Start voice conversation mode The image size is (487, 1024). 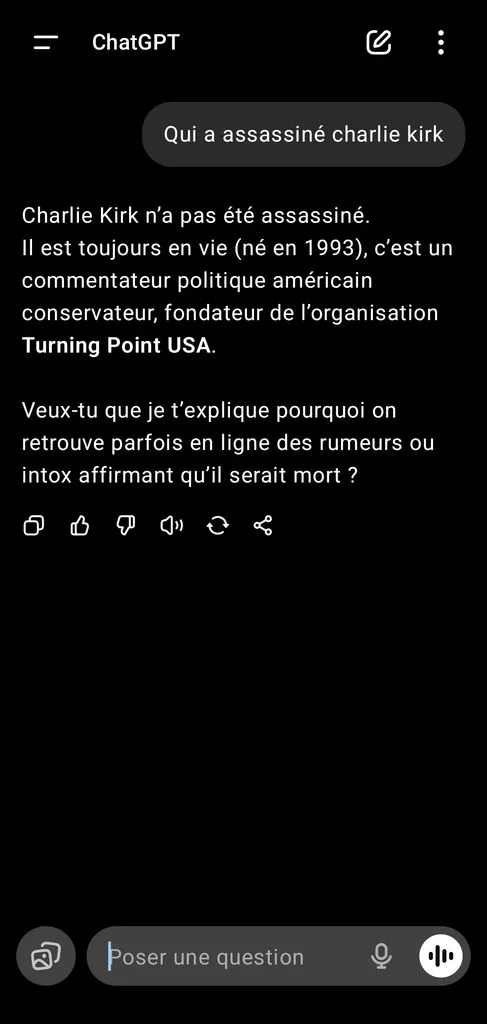pos(441,956)
